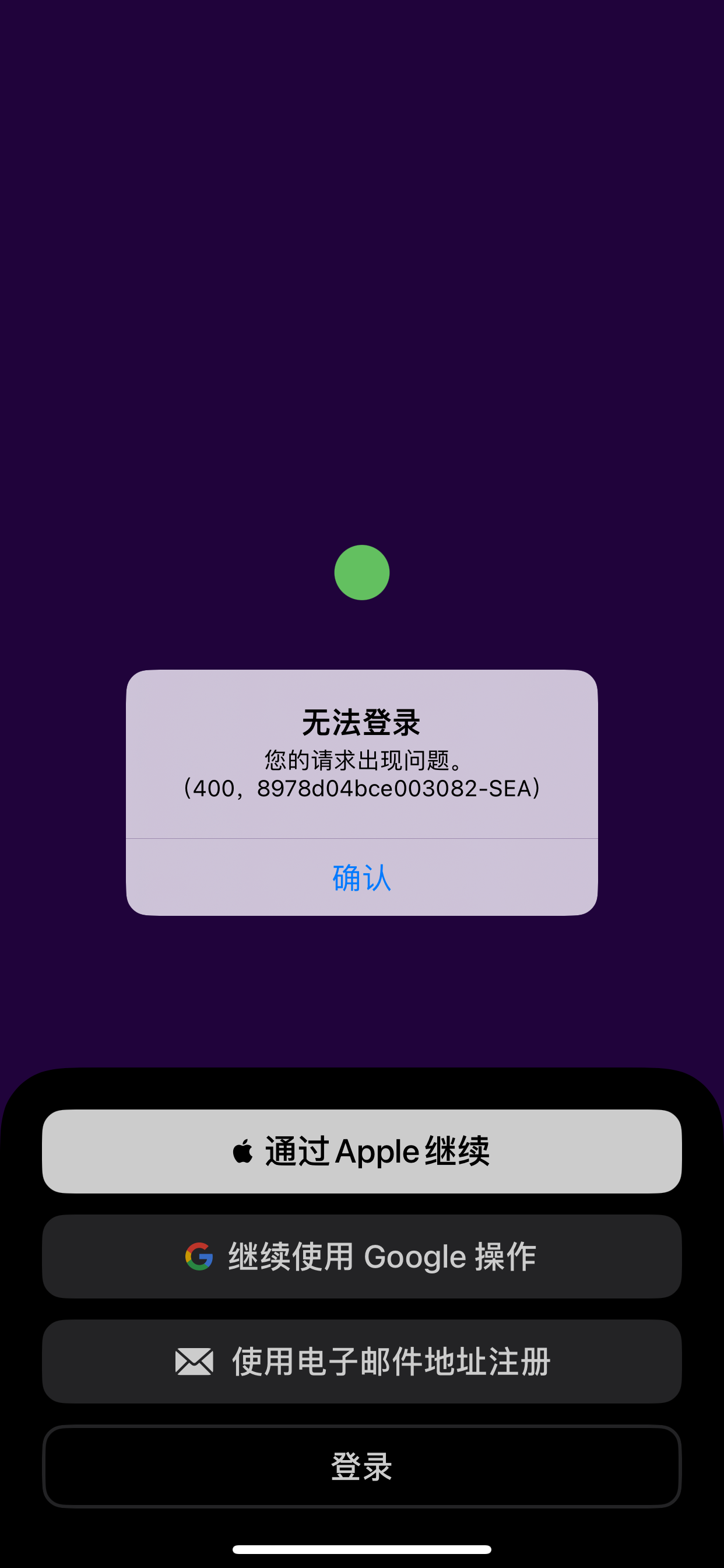Select 继续使用 Google 操作
The height and width of the screenshot is (1568, 724).
click(361, 1256)
